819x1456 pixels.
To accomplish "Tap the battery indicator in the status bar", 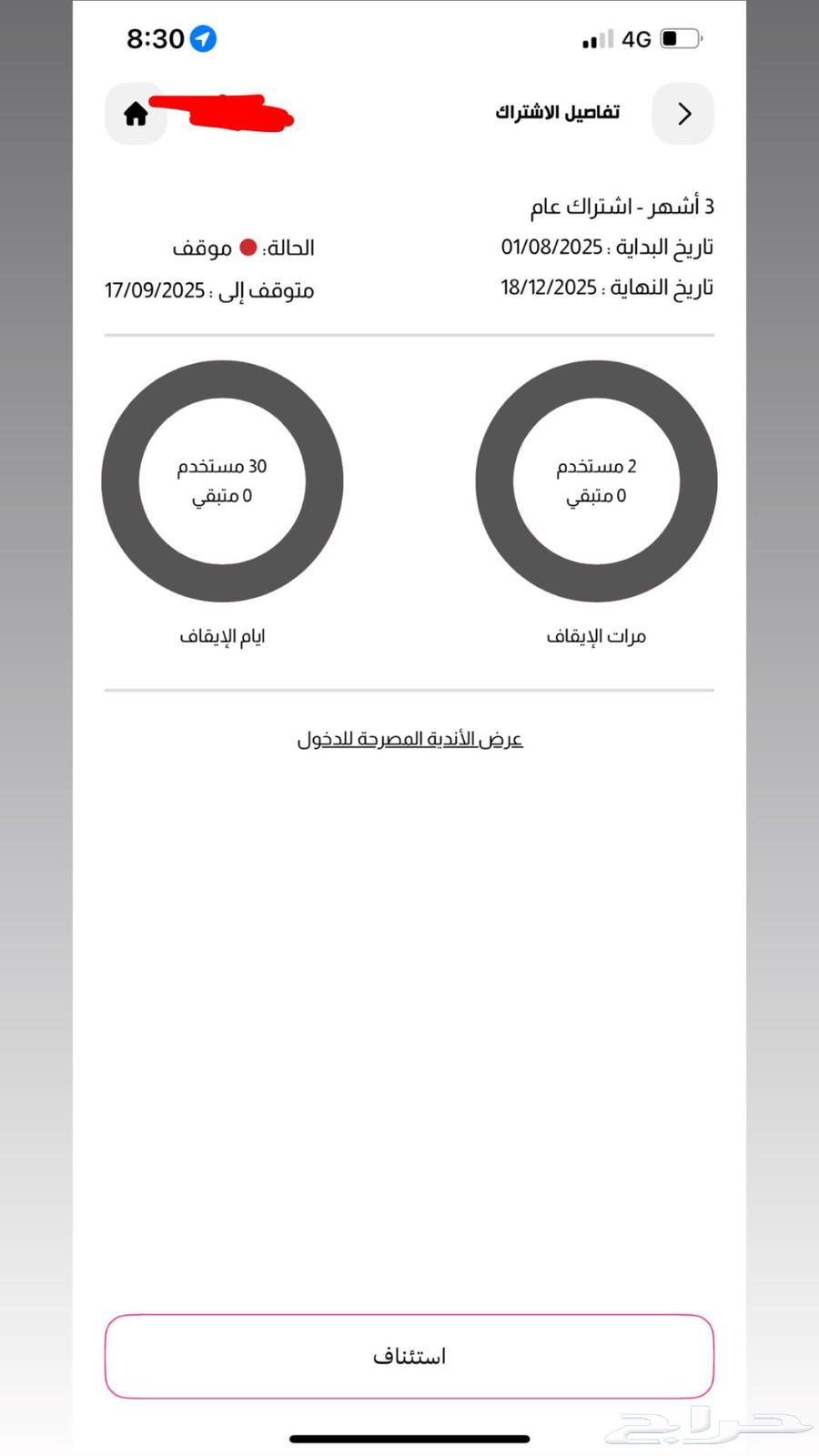I will (x=679, y=38).
